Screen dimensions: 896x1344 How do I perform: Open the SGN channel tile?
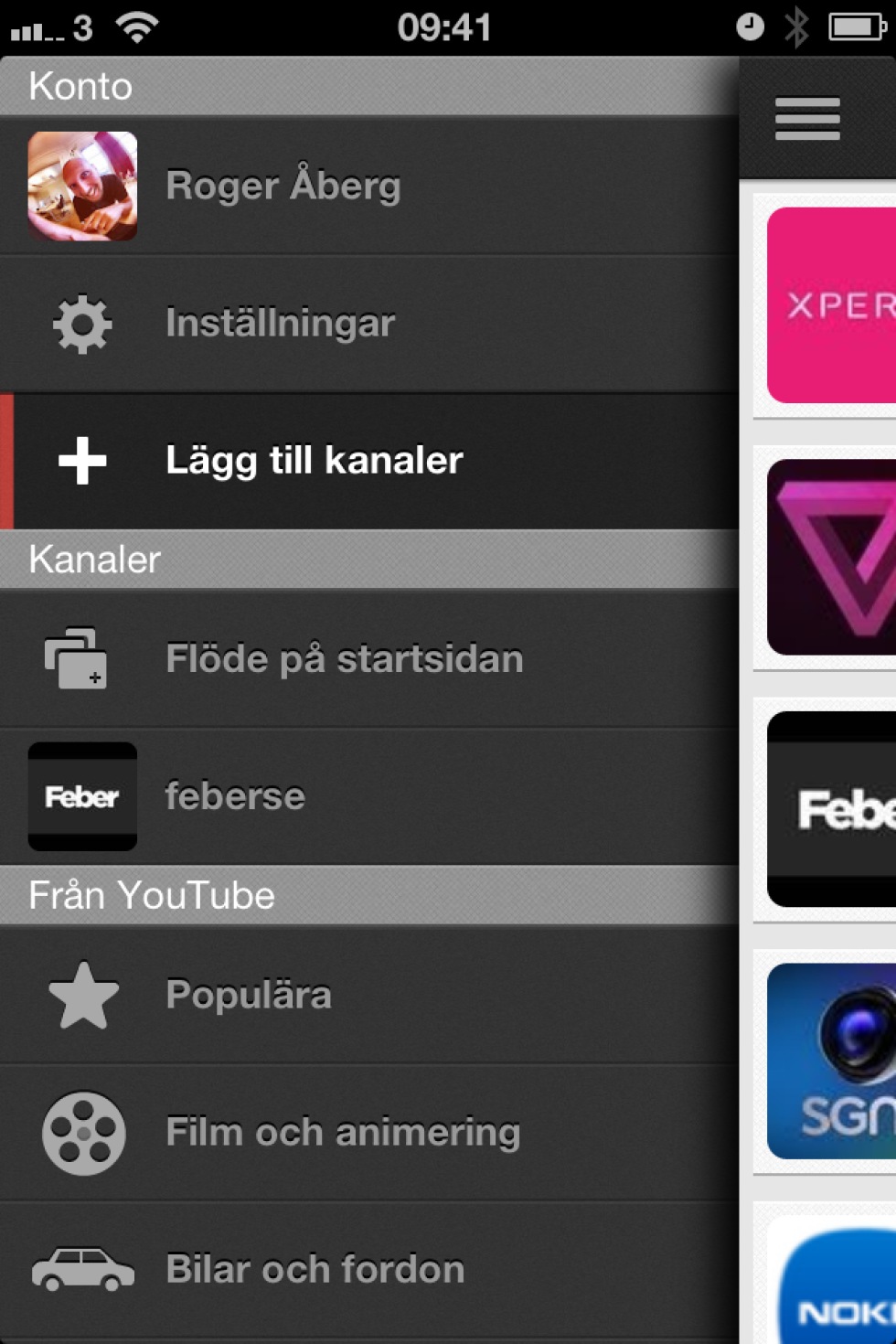832,1061
